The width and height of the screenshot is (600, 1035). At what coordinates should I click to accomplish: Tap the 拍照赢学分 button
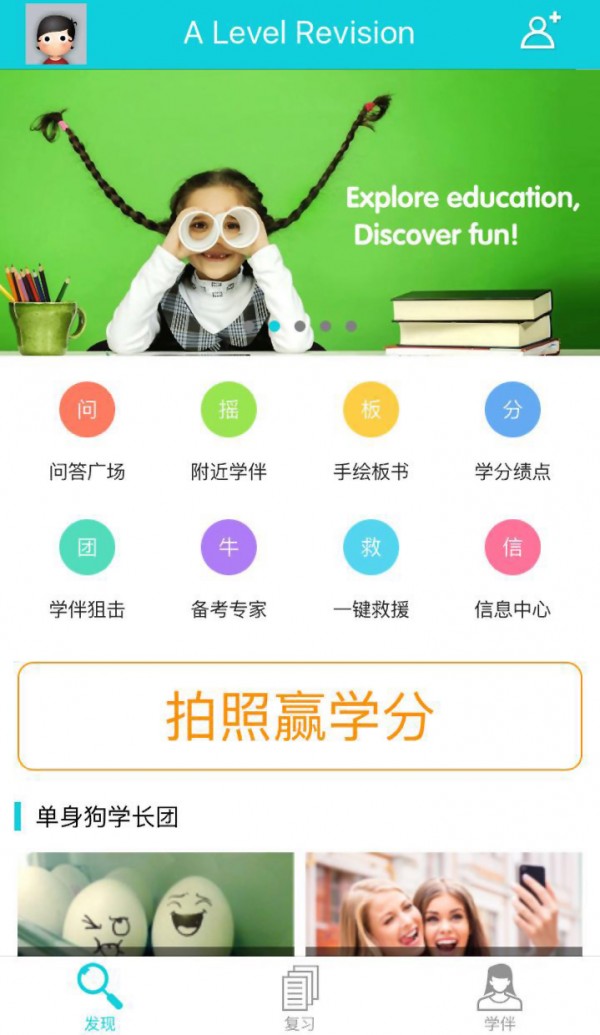[x=300, y=716]
